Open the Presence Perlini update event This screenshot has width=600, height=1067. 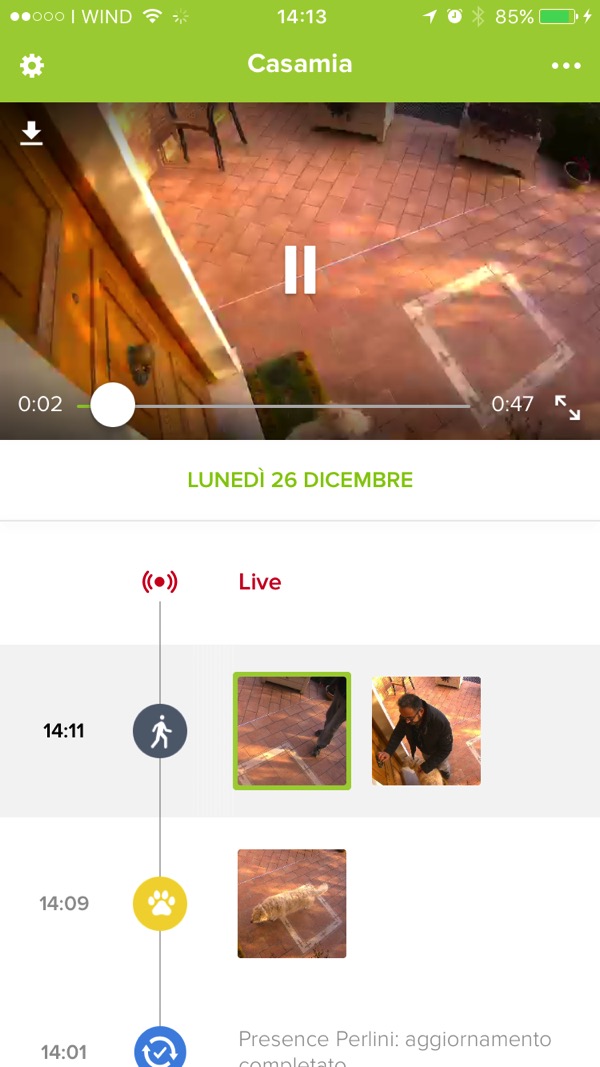coord(394,1048)
